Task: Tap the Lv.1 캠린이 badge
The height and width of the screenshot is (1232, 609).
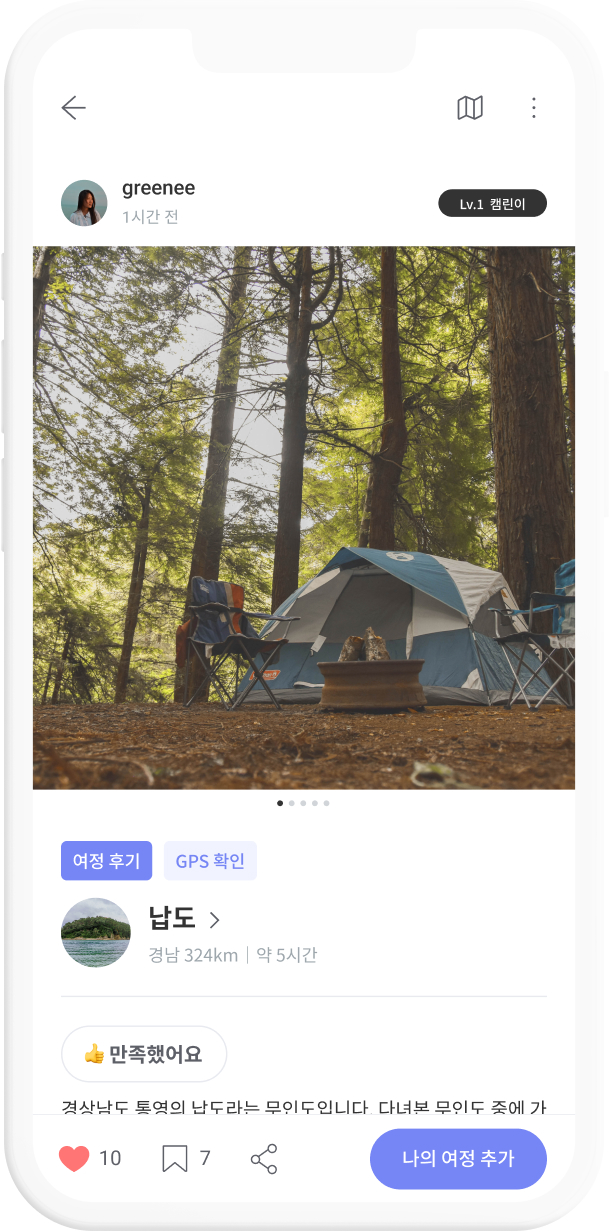Action: tap(492, 204)
